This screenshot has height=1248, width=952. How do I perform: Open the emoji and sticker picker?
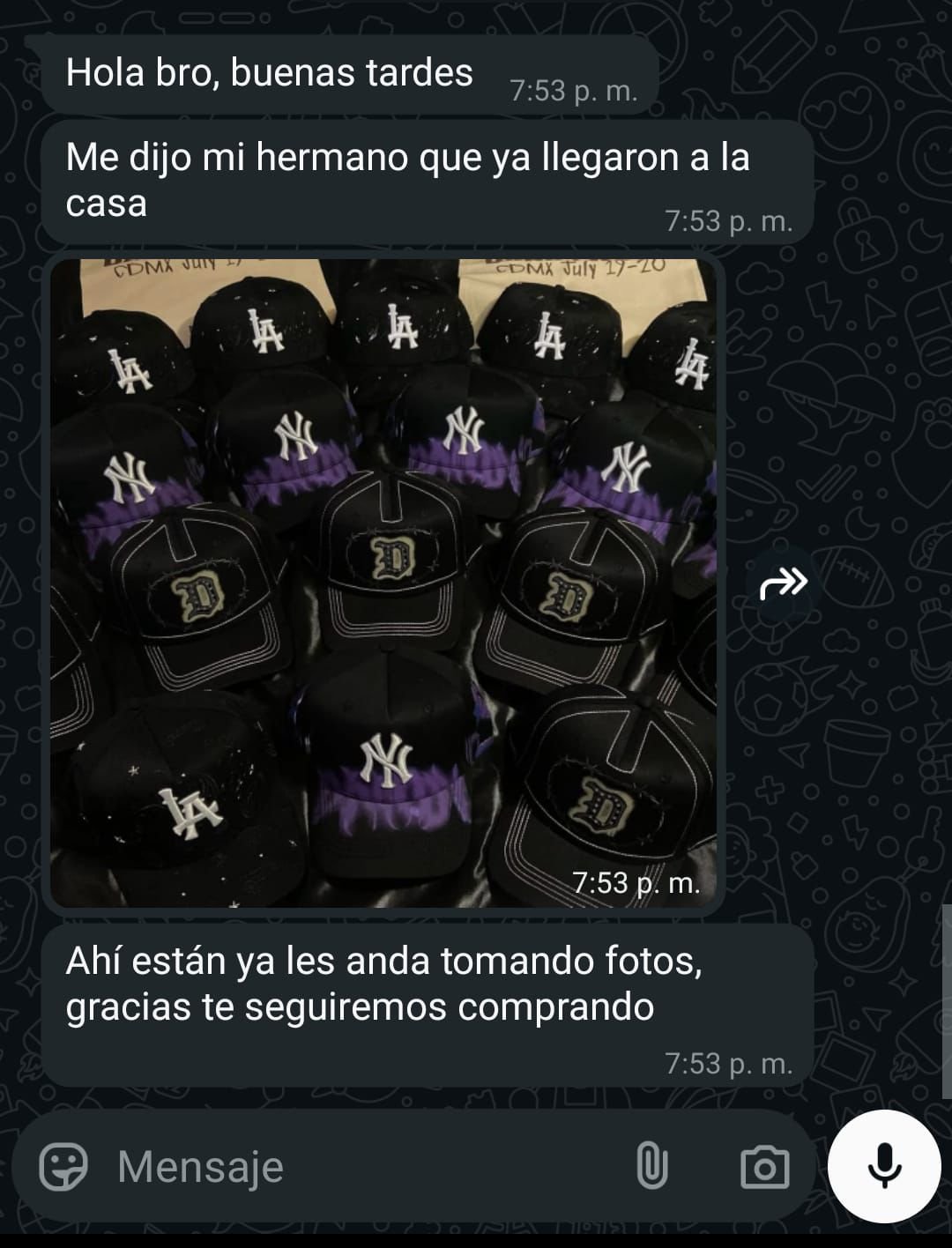[x=64, y=1167]
